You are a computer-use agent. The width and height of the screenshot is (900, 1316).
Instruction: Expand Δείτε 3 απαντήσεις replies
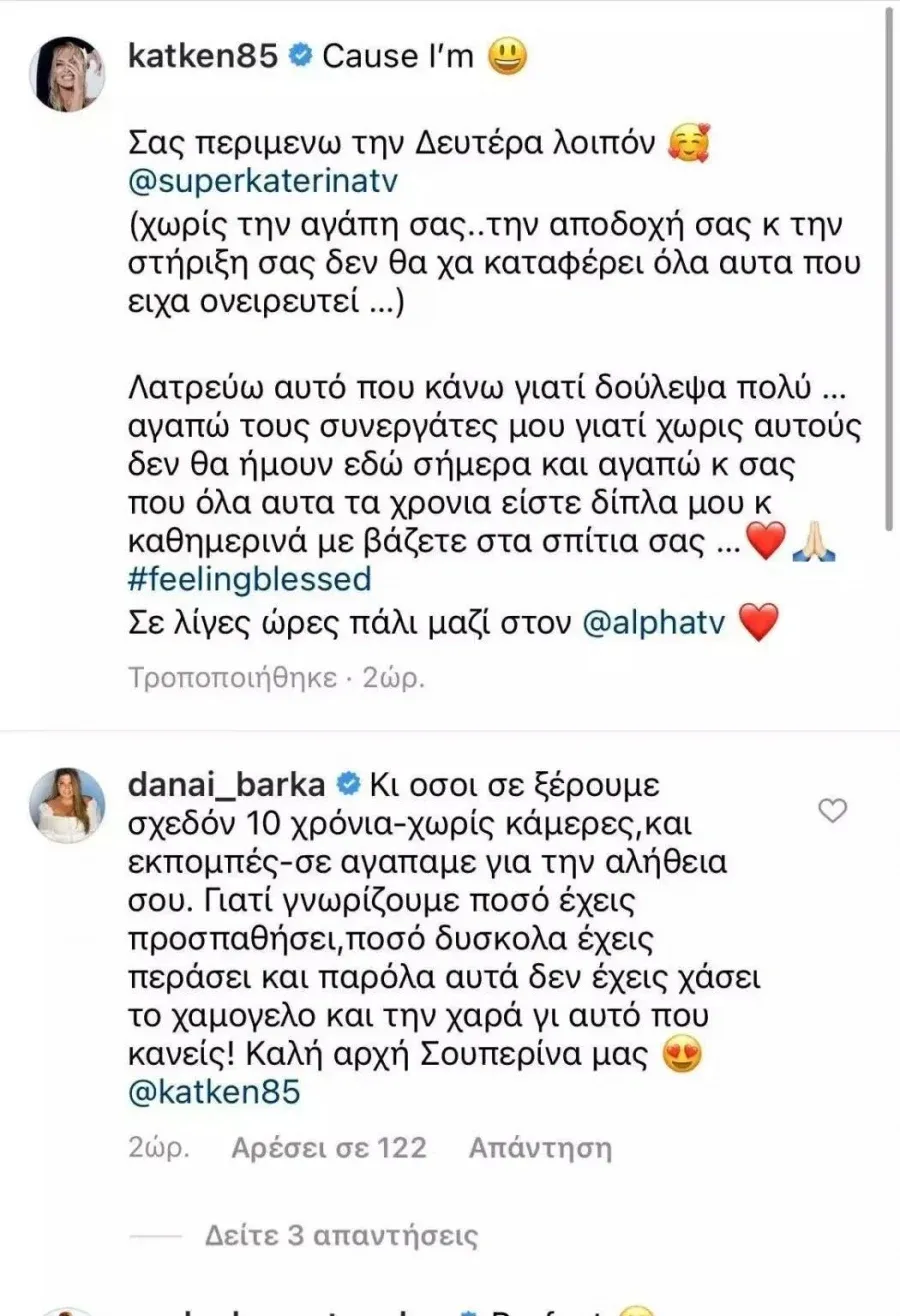point(341,1235)
